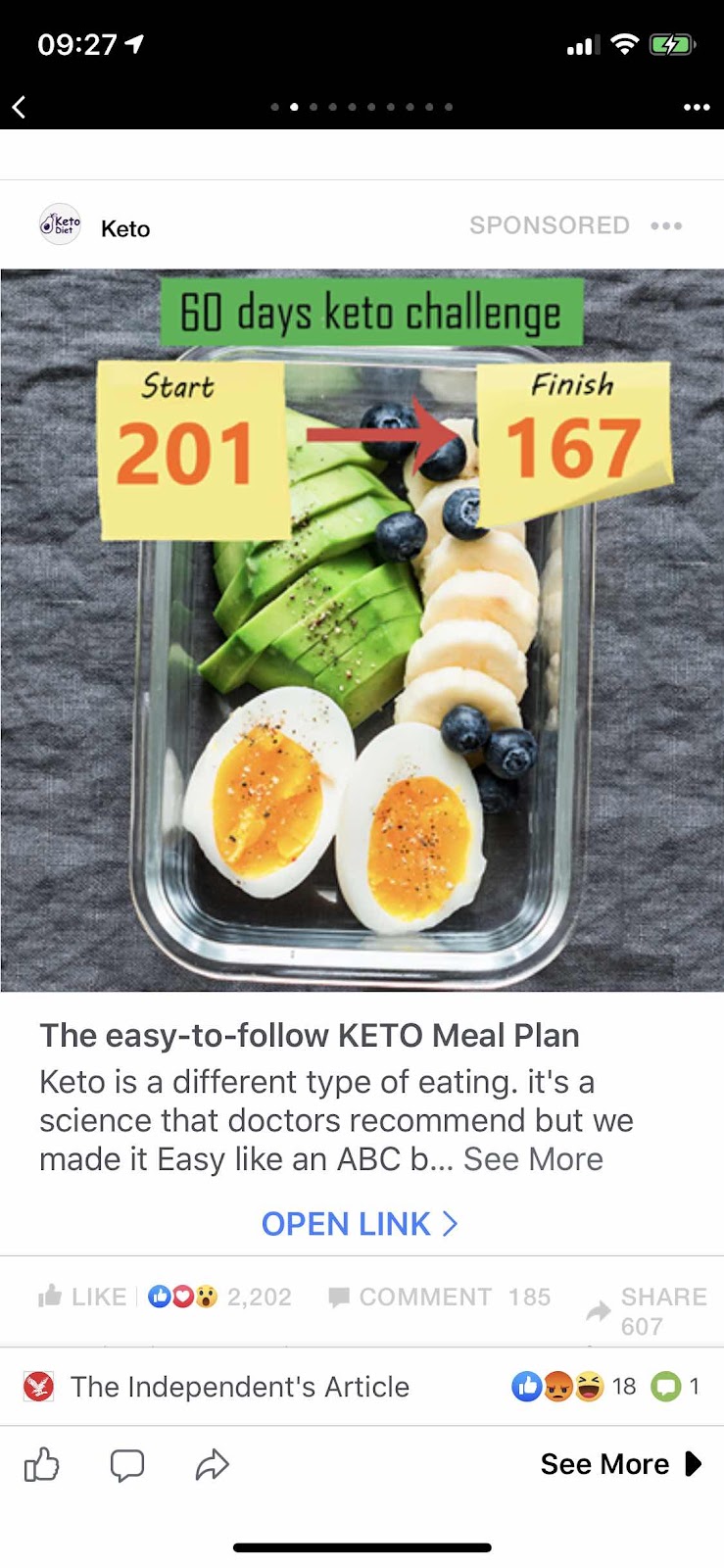
Task: Open the Keto advertiser page
Action: coord(124,228)
